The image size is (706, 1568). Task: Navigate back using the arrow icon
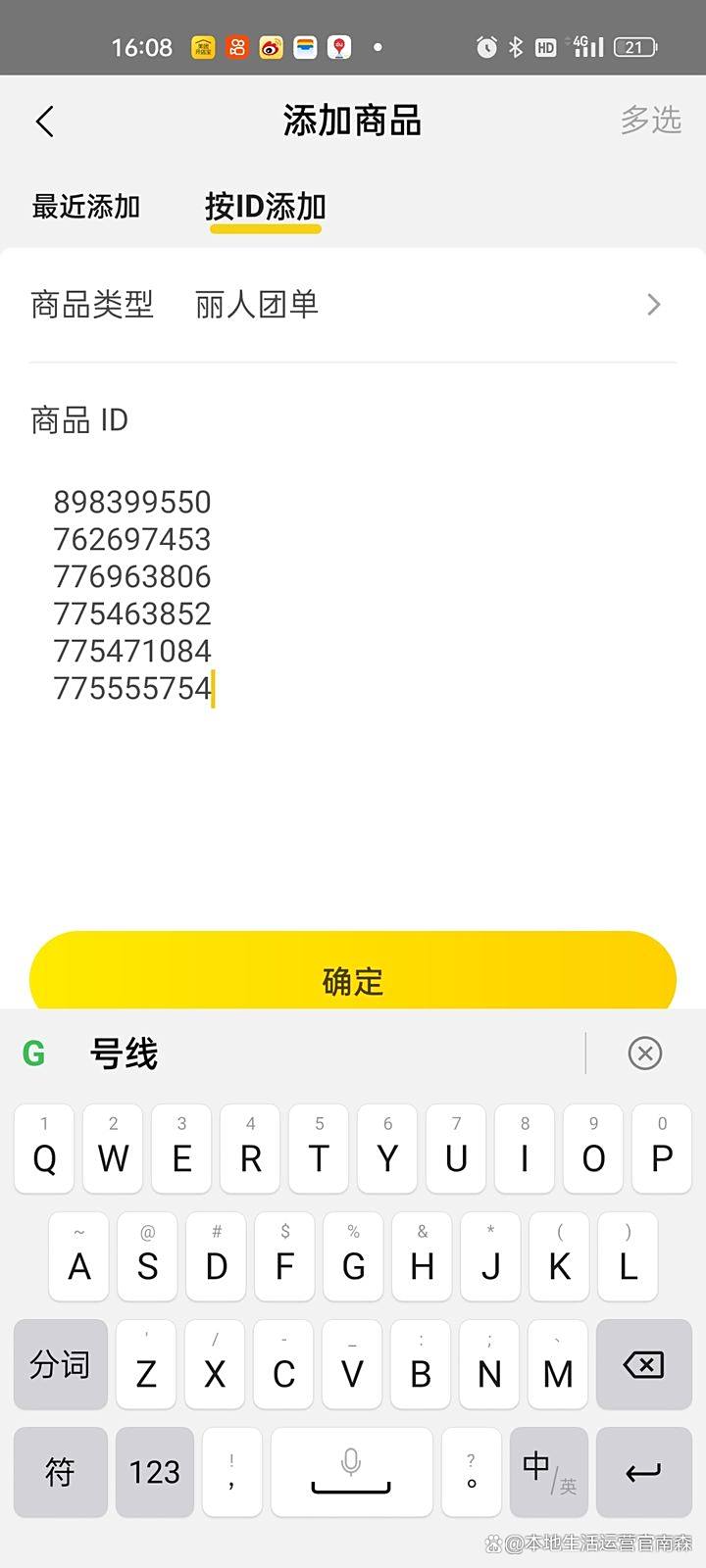(x=44, y=121)
